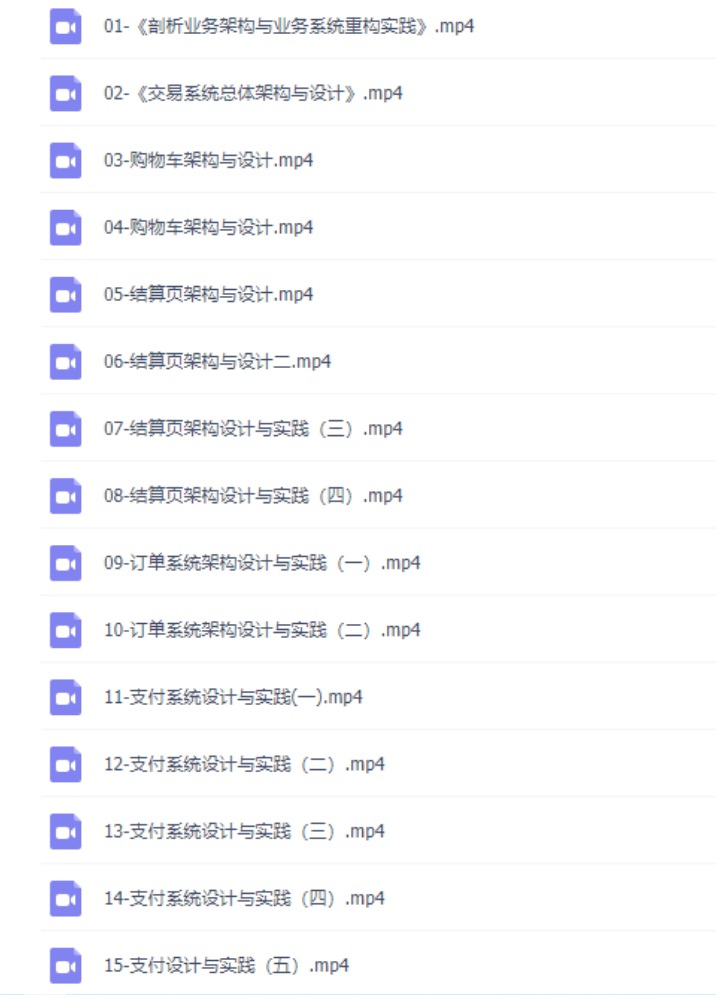716x995 pixels.
Task: Open 13-支付系统设计与实践（三）.mp4
Action: (244, 830)
